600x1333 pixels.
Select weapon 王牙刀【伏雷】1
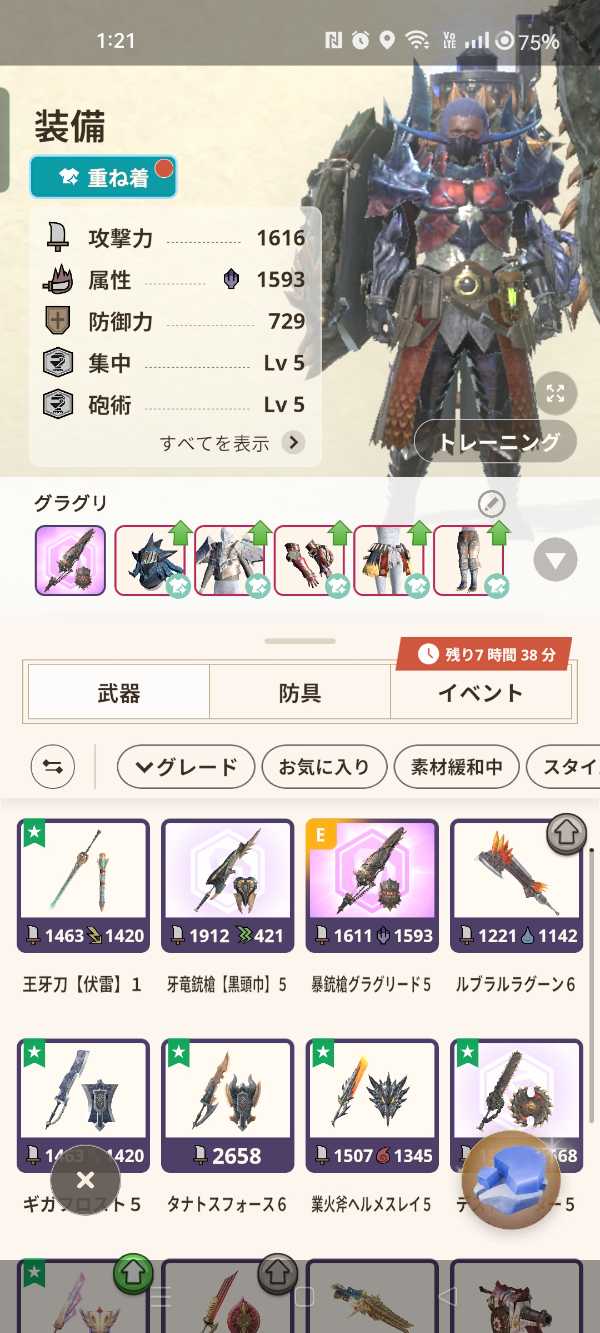tap(83, 884)
